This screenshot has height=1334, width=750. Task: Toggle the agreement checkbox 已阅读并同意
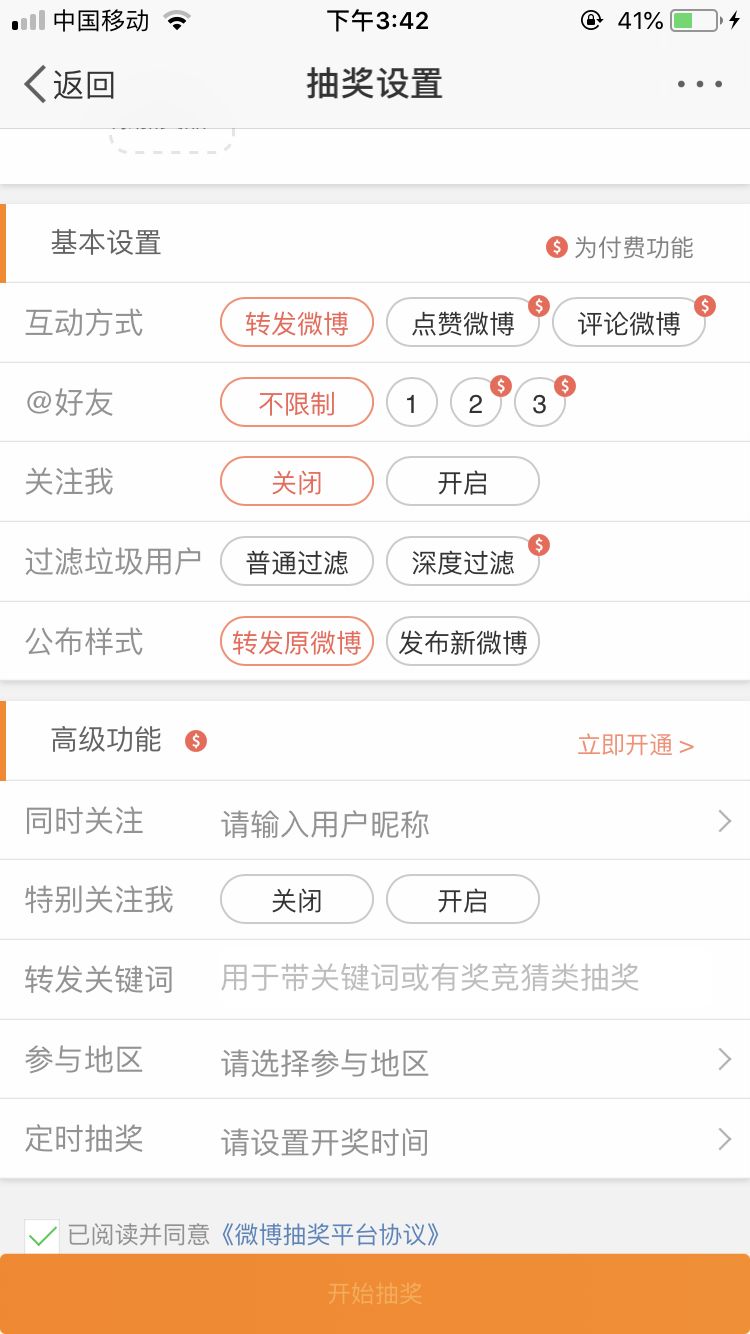click(x=42, y=1235)
